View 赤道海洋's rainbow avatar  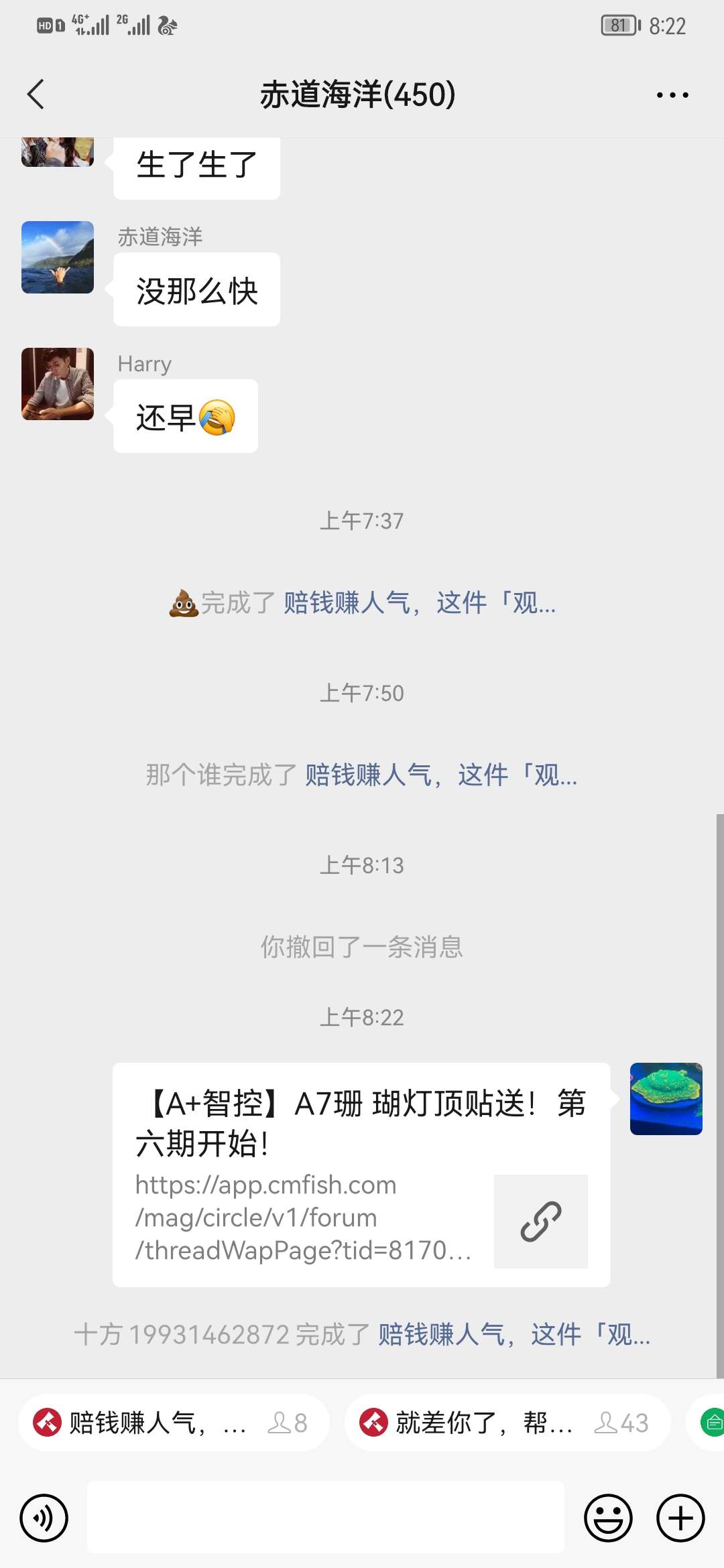[58, 257]
